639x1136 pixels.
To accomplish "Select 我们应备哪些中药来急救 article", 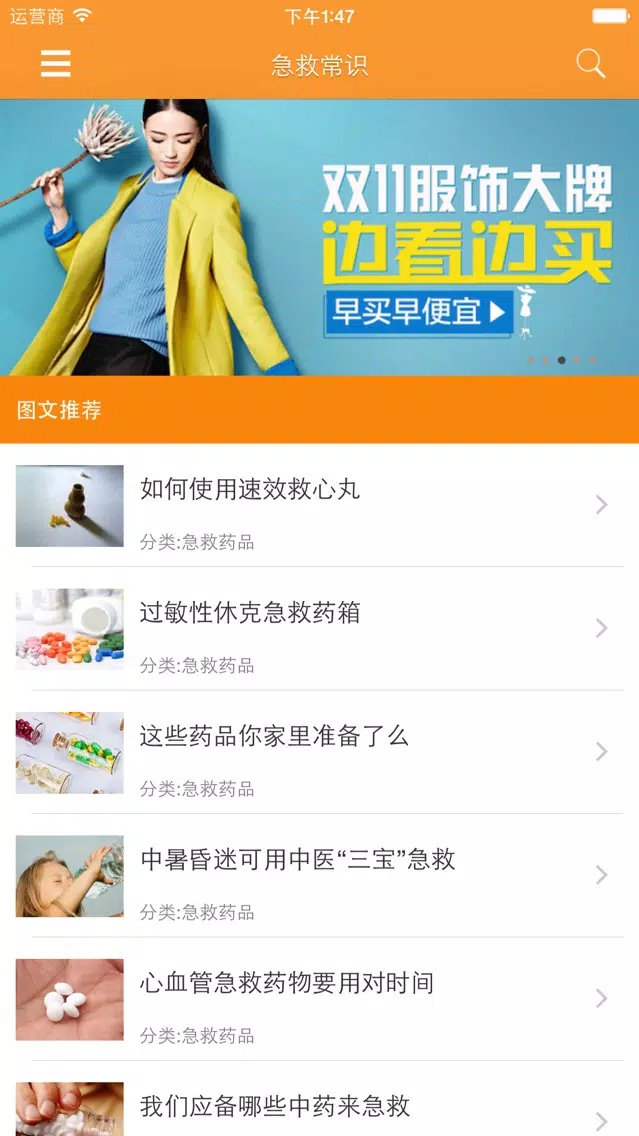I will coord(319,1108).
